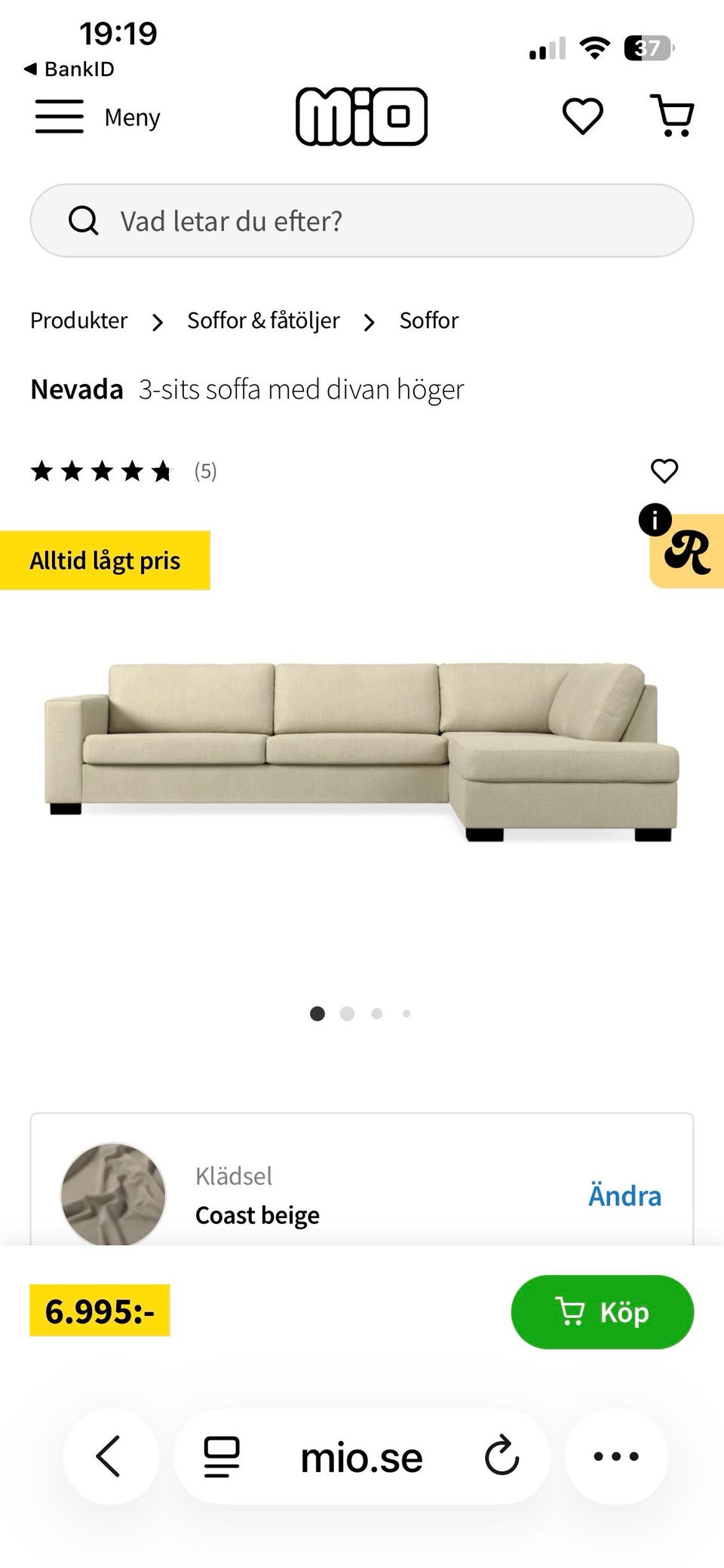
Task: Add the sofa to cart with Köp
Action: [x=602, y=1312]
